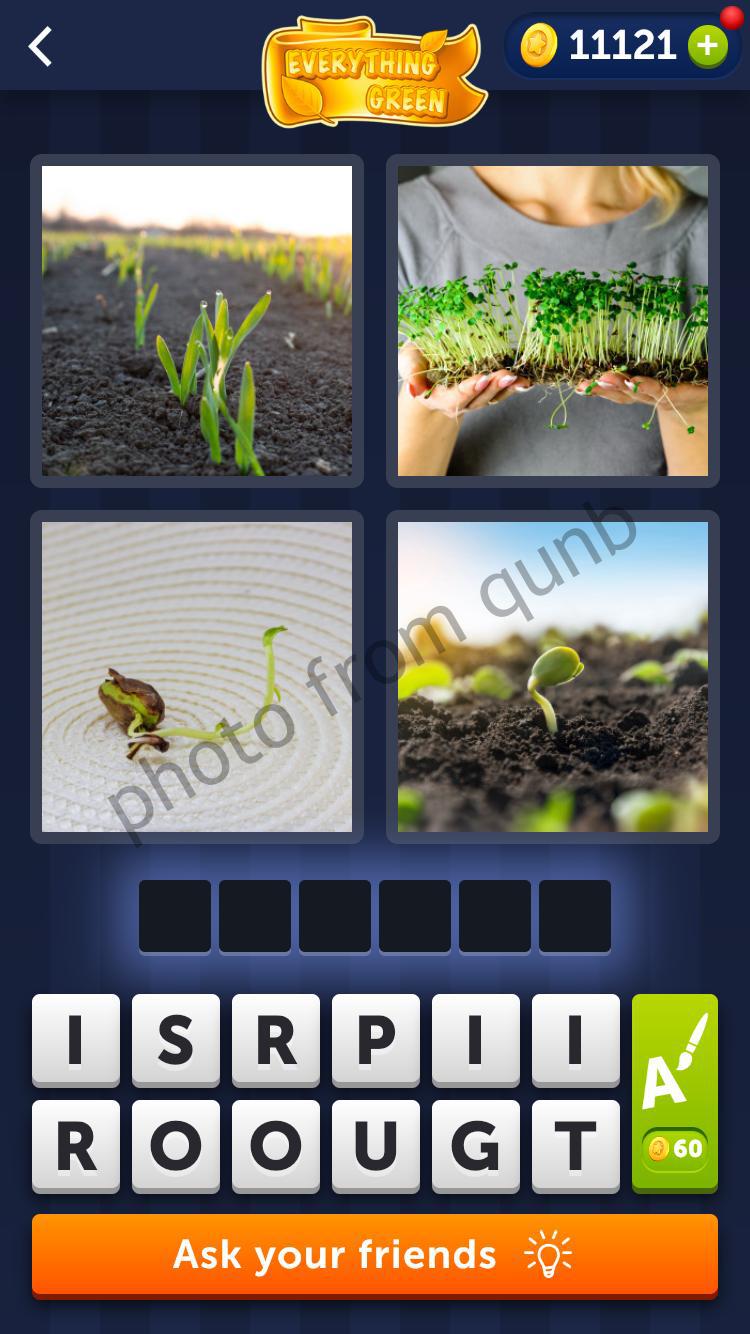Open the coin shop with the plus icon

710,46
